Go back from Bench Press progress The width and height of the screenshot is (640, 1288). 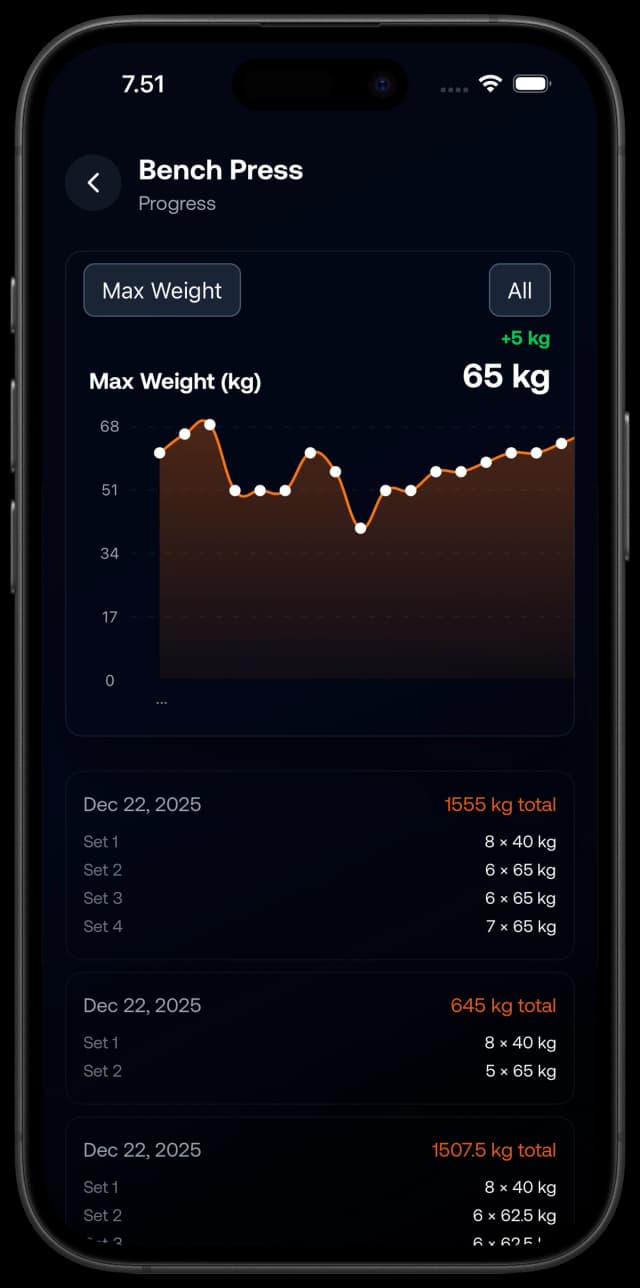94,183
